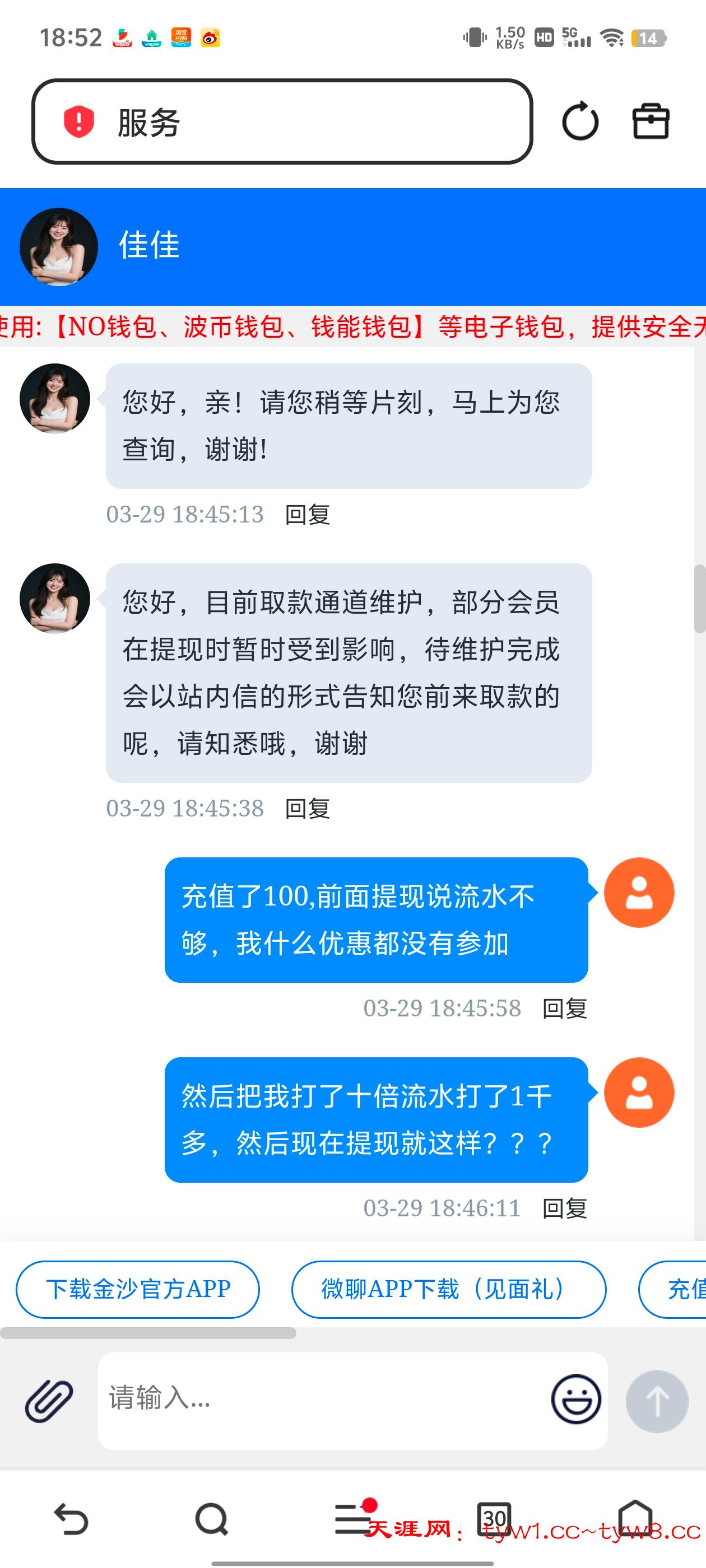Tap 回复 under the 18:45:13 message
Screen dimensions: 706x1568
tap(308, 514)
